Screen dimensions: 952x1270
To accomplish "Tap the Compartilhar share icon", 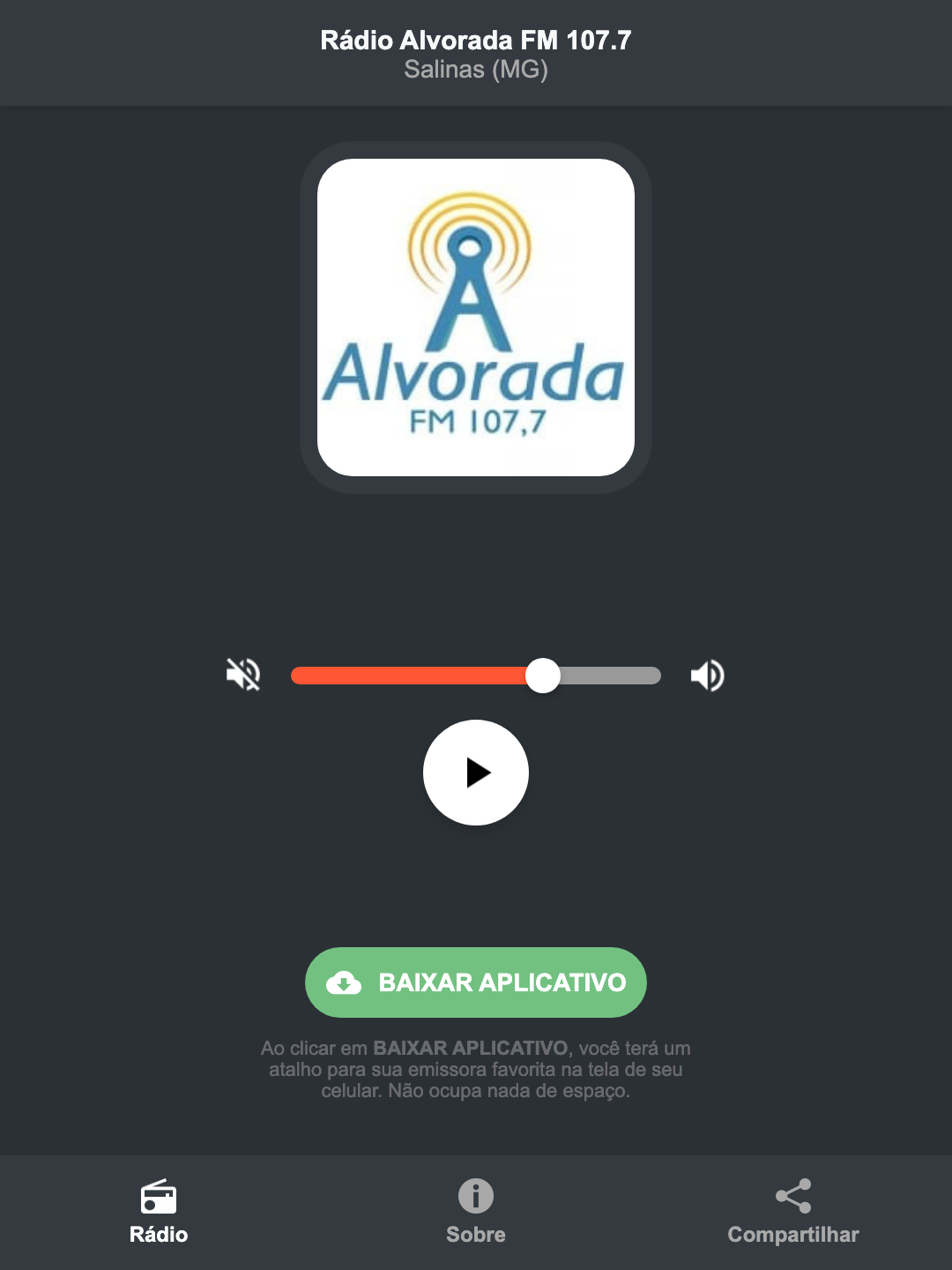I will 792,1195.
